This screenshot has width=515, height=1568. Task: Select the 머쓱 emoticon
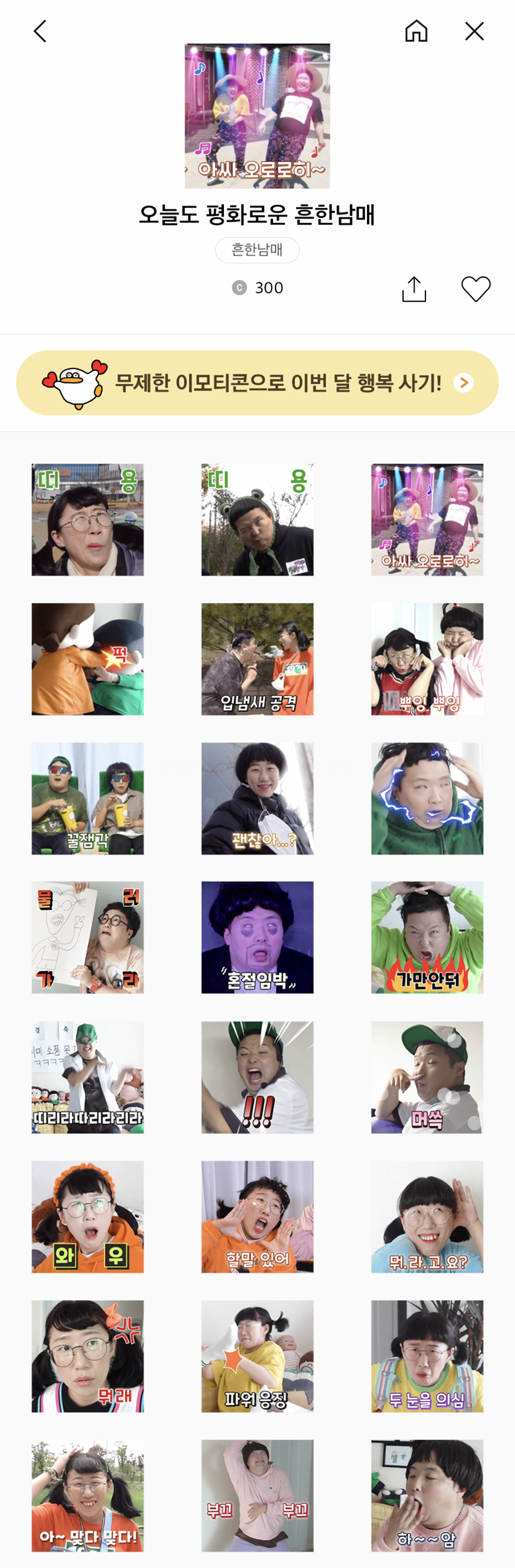[427, 1077]
